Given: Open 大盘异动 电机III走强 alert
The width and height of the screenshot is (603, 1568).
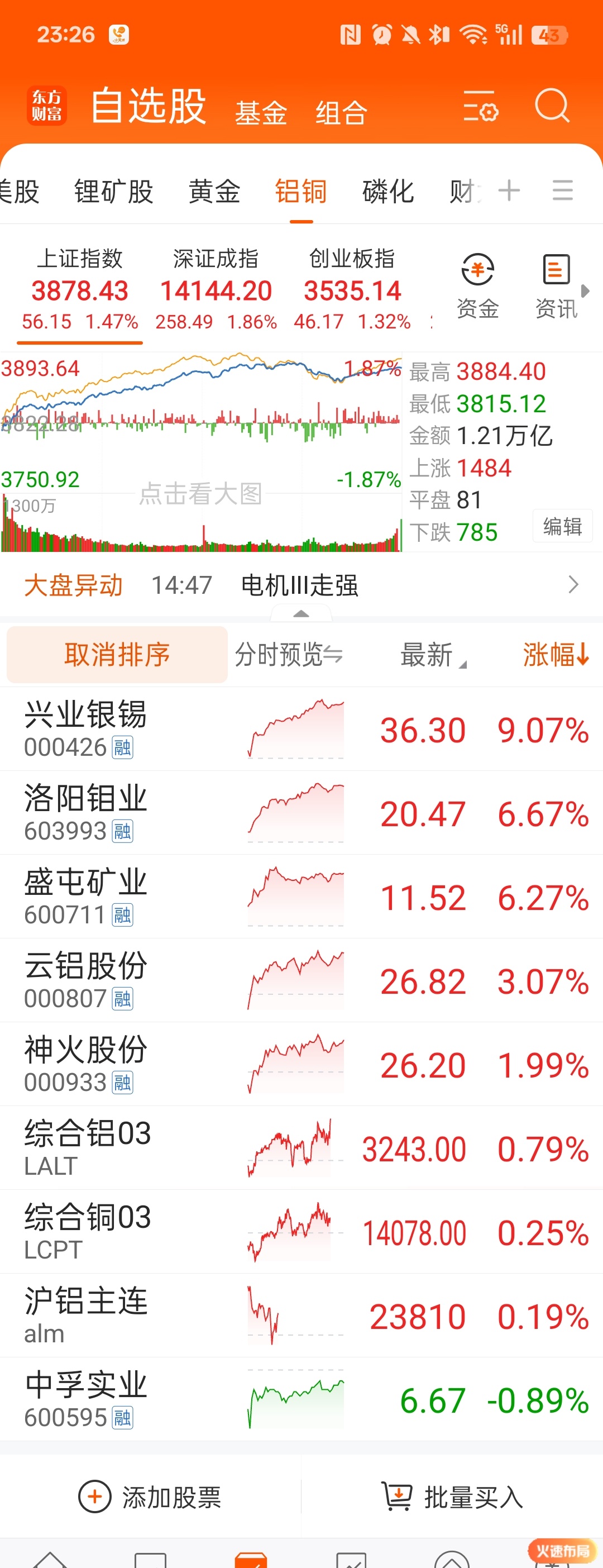Looking at the screenshot, I should [x=301, y=585].
